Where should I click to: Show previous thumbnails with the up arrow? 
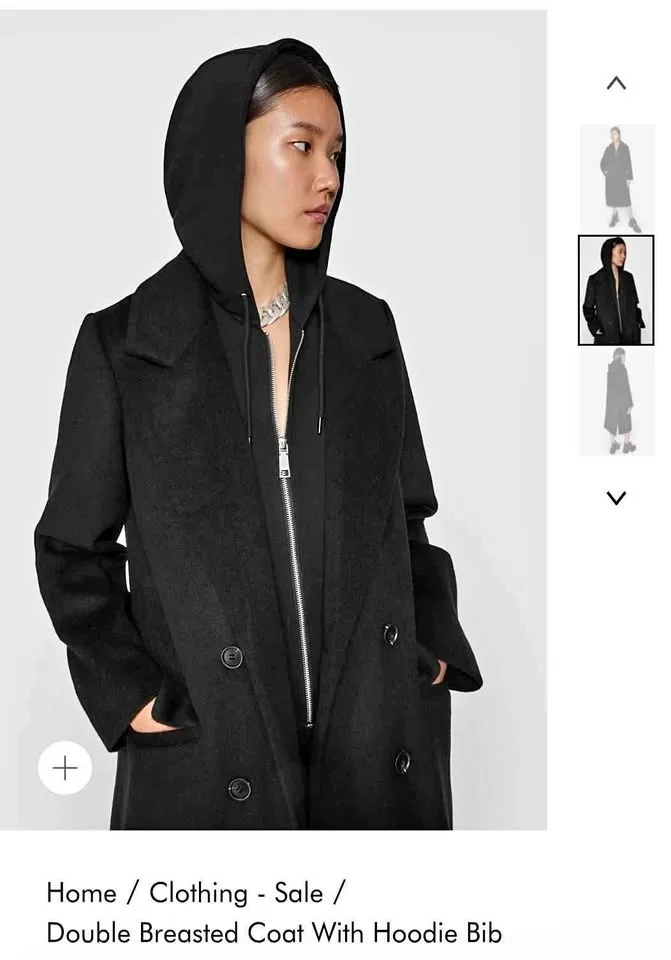pos(616,84)
